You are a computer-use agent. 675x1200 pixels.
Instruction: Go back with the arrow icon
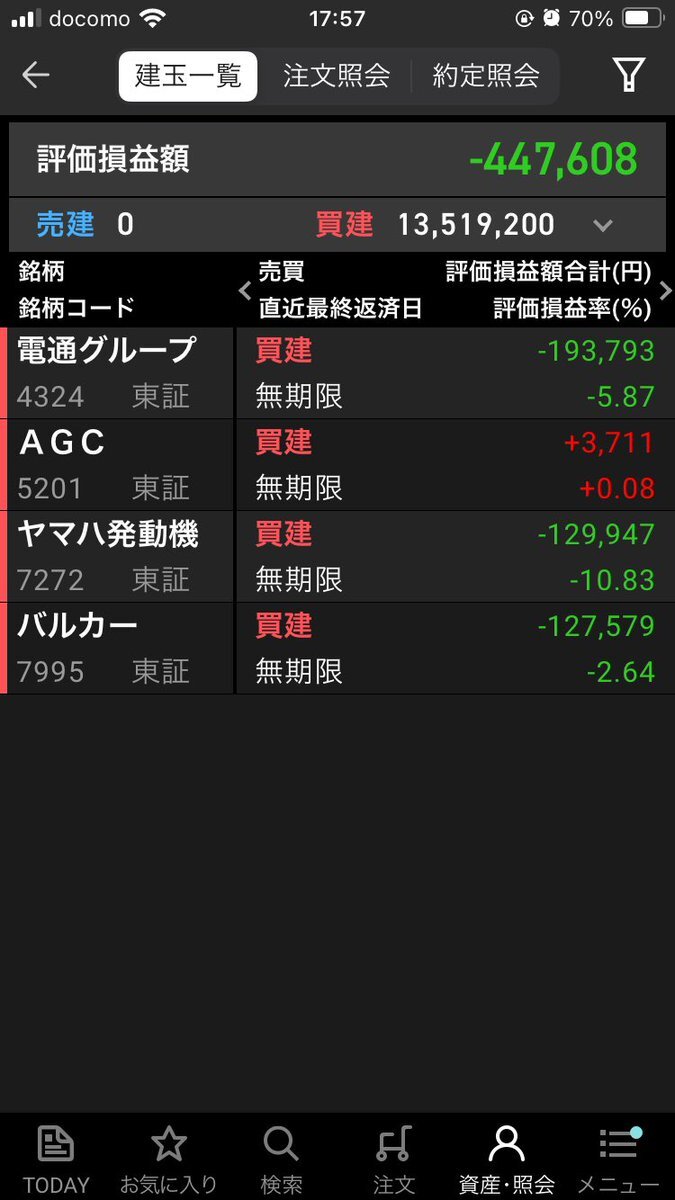pos(36,75)
